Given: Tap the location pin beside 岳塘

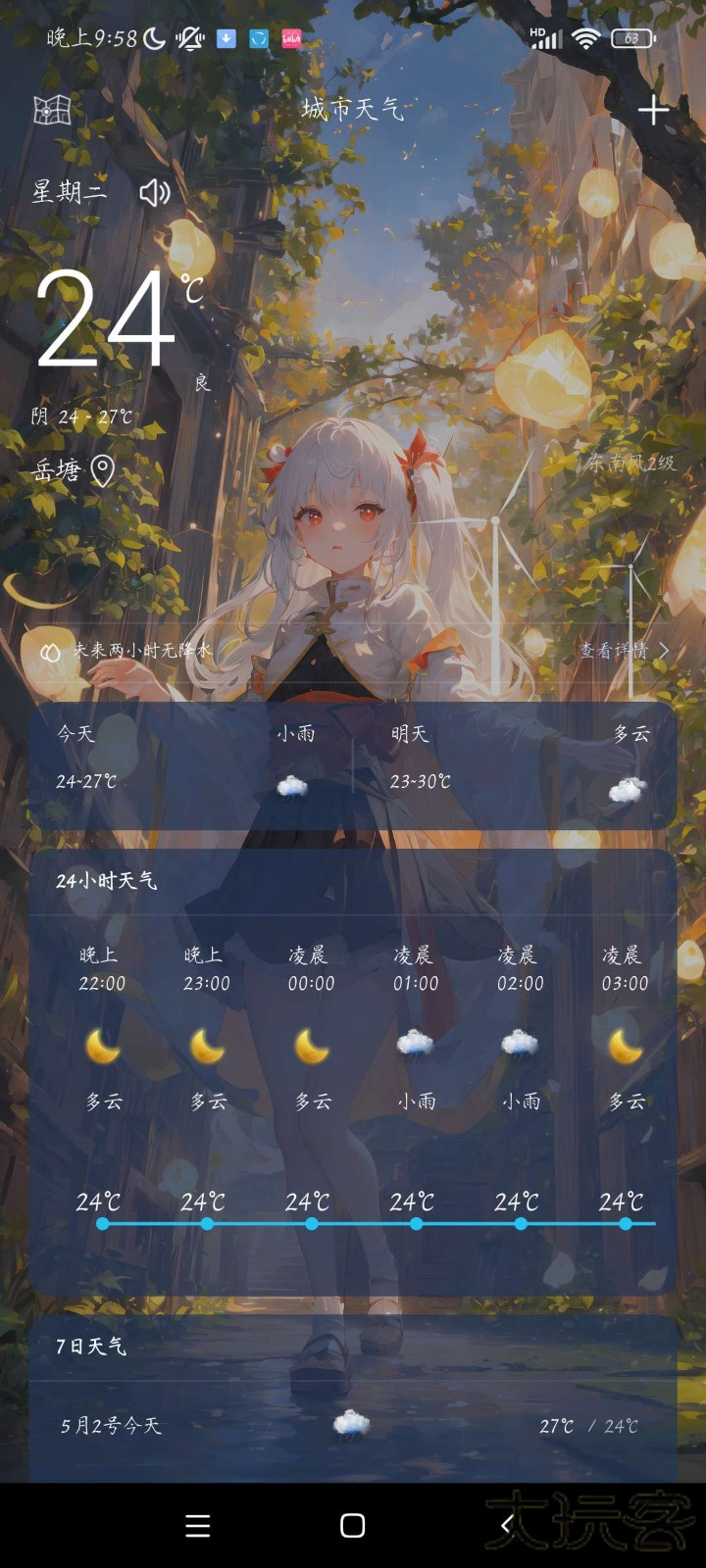Looking at the screenshot, I should coord(104,471).
